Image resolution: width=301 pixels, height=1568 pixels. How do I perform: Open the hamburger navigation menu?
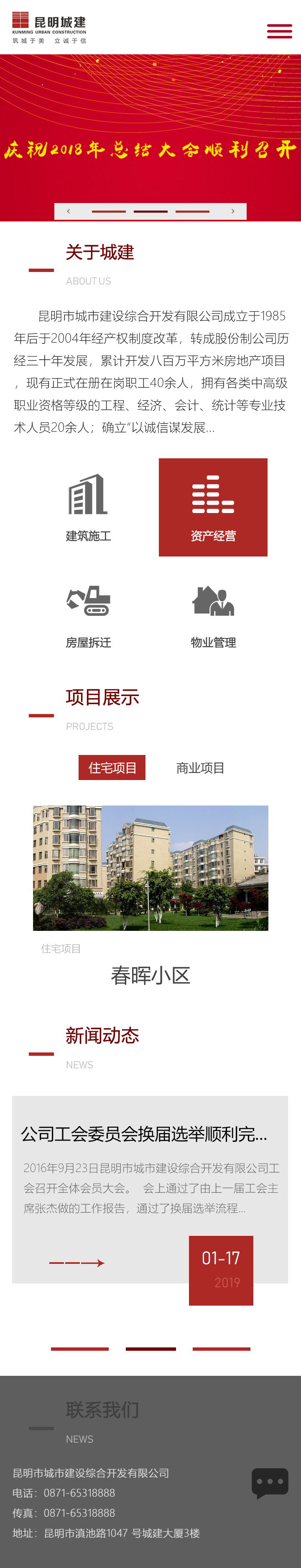click(x=279, y=31)
